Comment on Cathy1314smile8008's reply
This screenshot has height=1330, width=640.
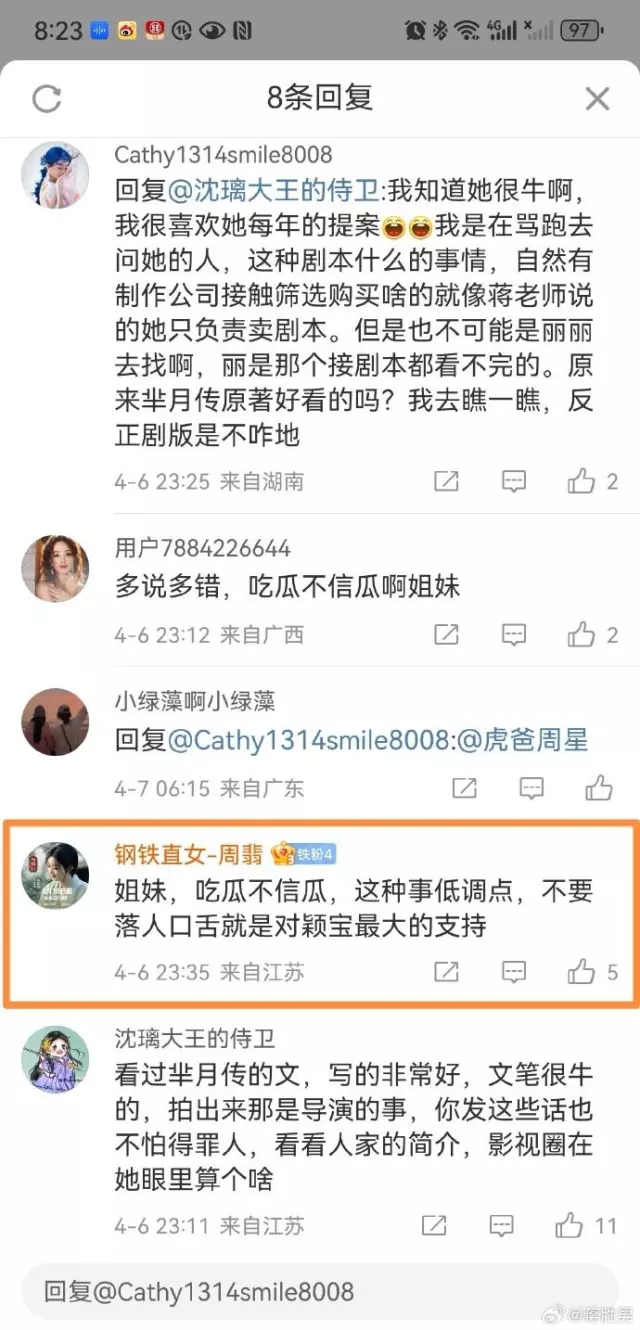[513, 481]
